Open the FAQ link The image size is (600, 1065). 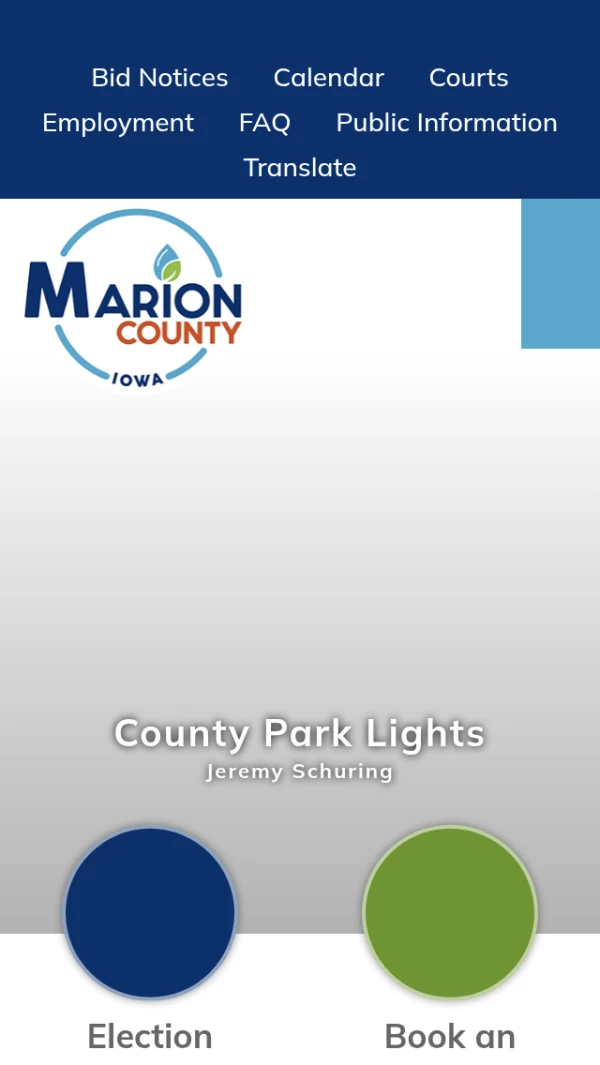[x=265, y=123]
